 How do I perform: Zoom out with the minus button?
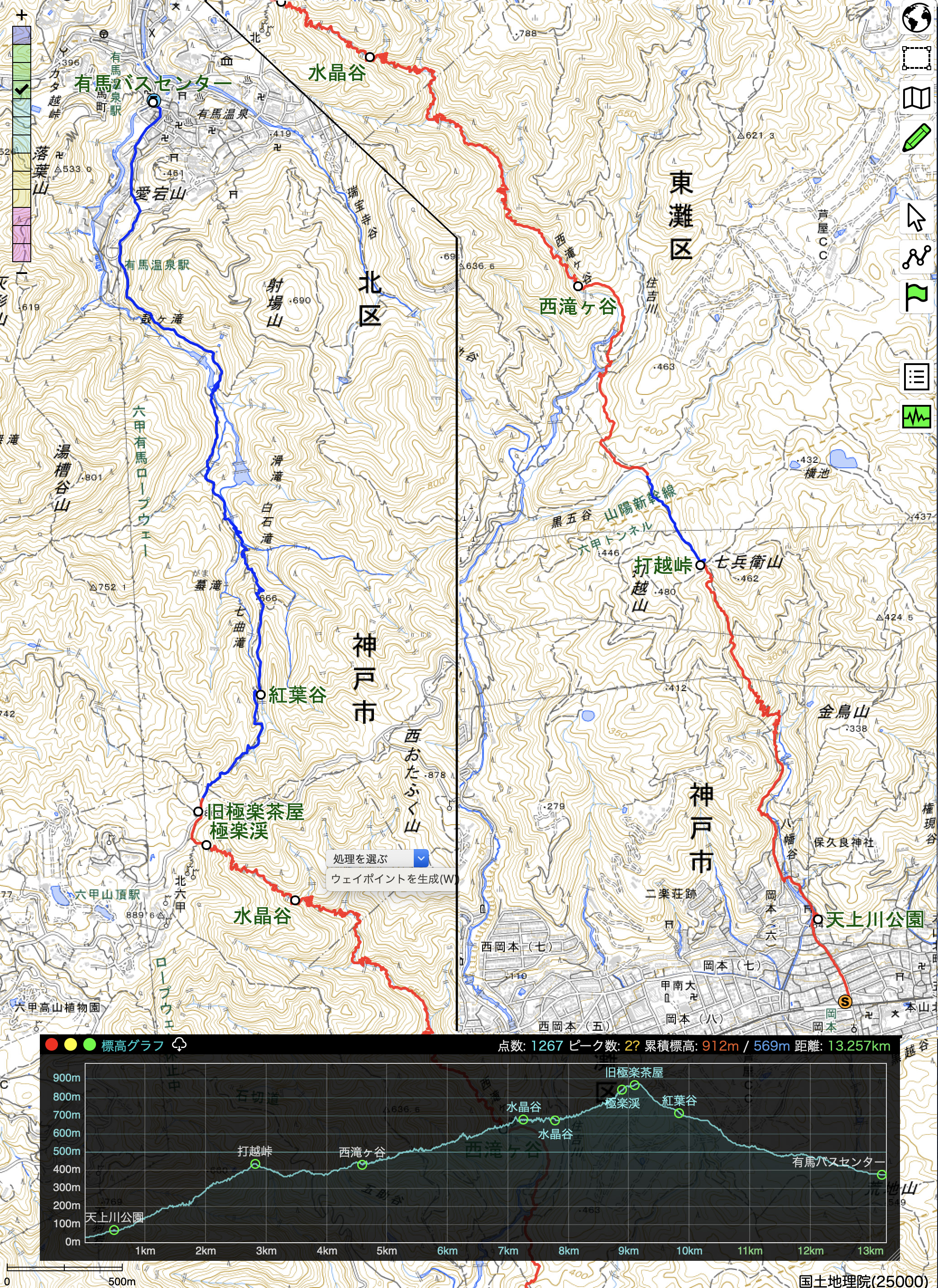(x=22, y=272)
